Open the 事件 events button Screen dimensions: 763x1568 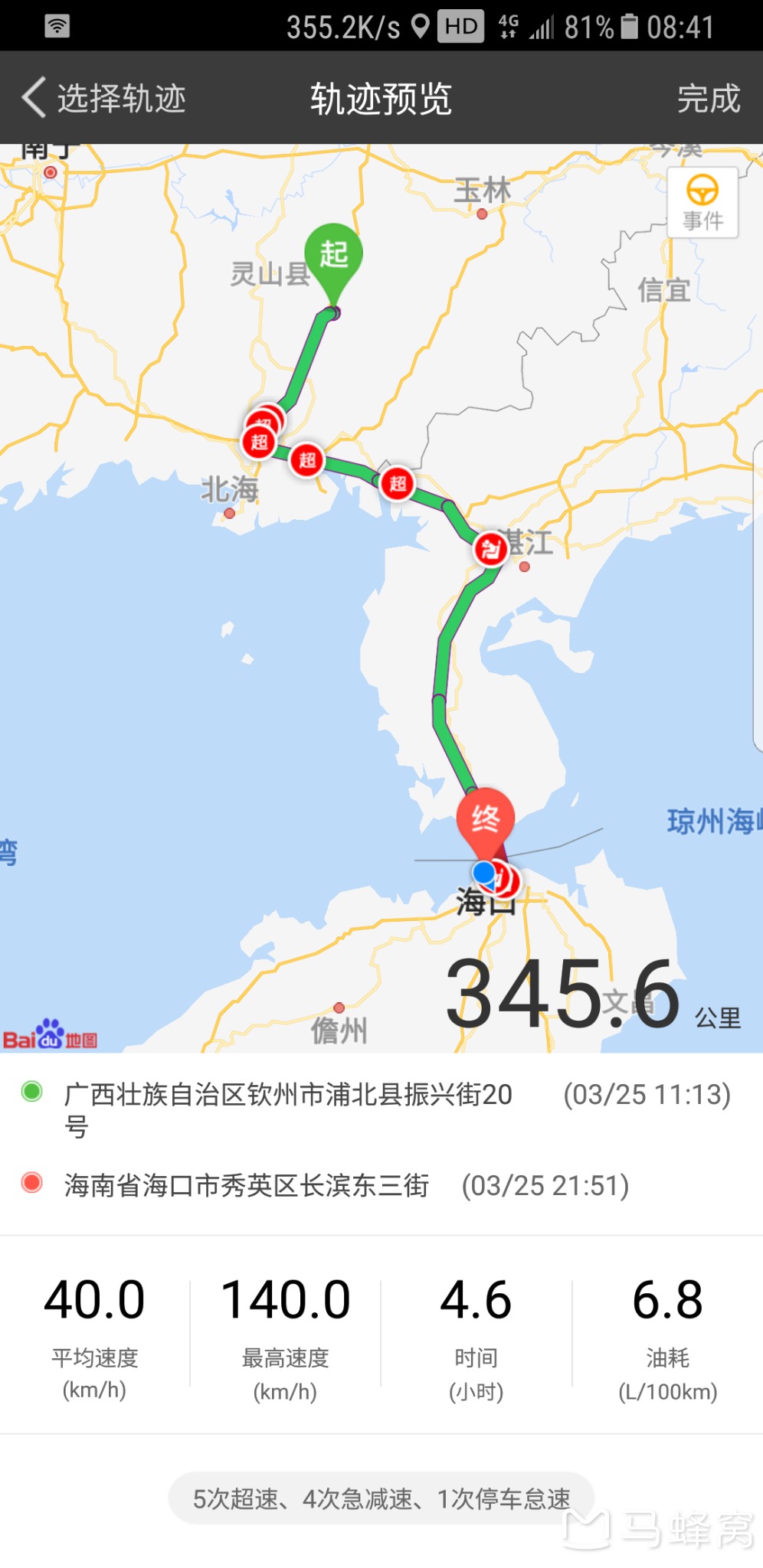click(x=702, y=203)
